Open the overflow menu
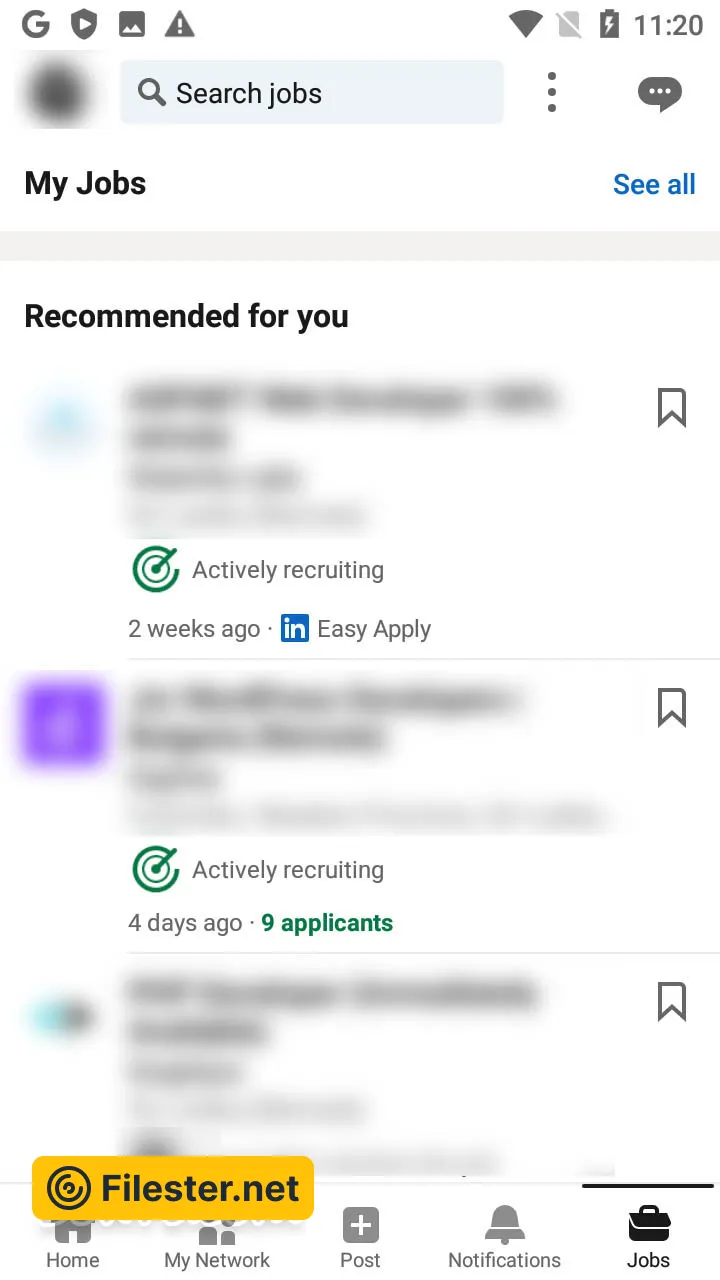Screen dimensions: 720x1280 point(551,93)
